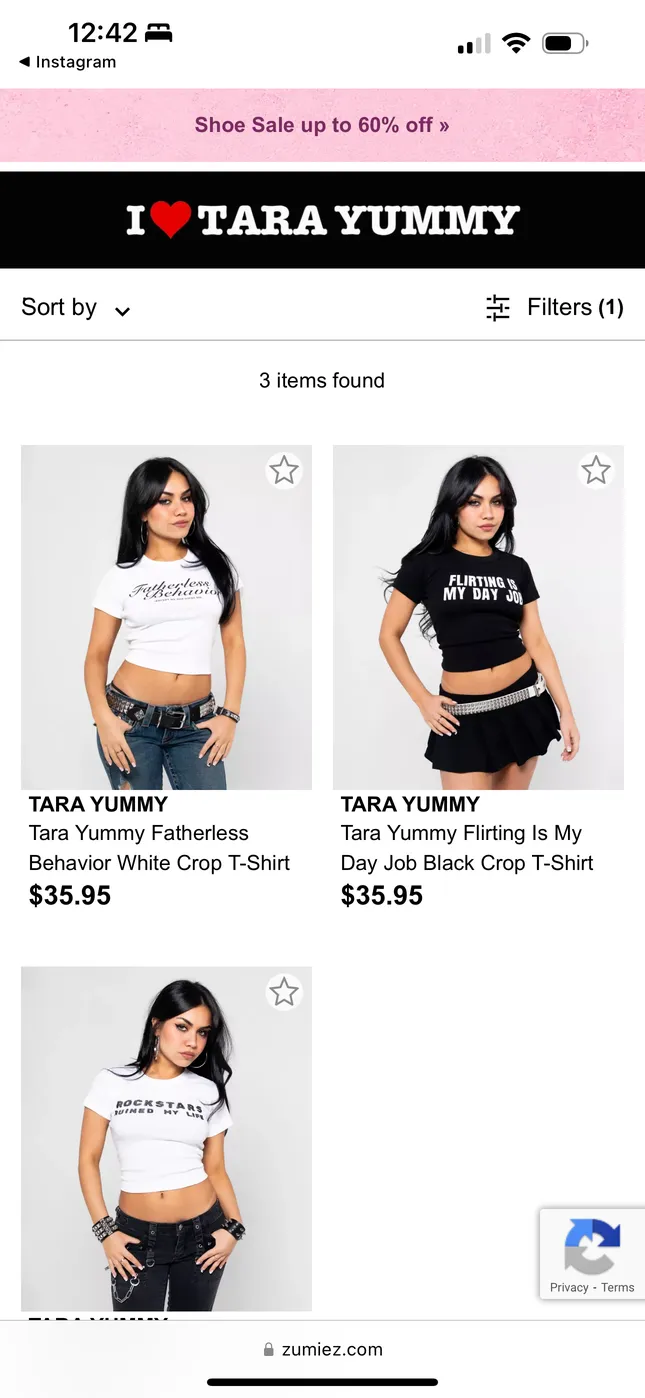Favorite the Flirting Is My Day Job T-Shirt
Screen dimensions: 645x1398
(596, 470)
